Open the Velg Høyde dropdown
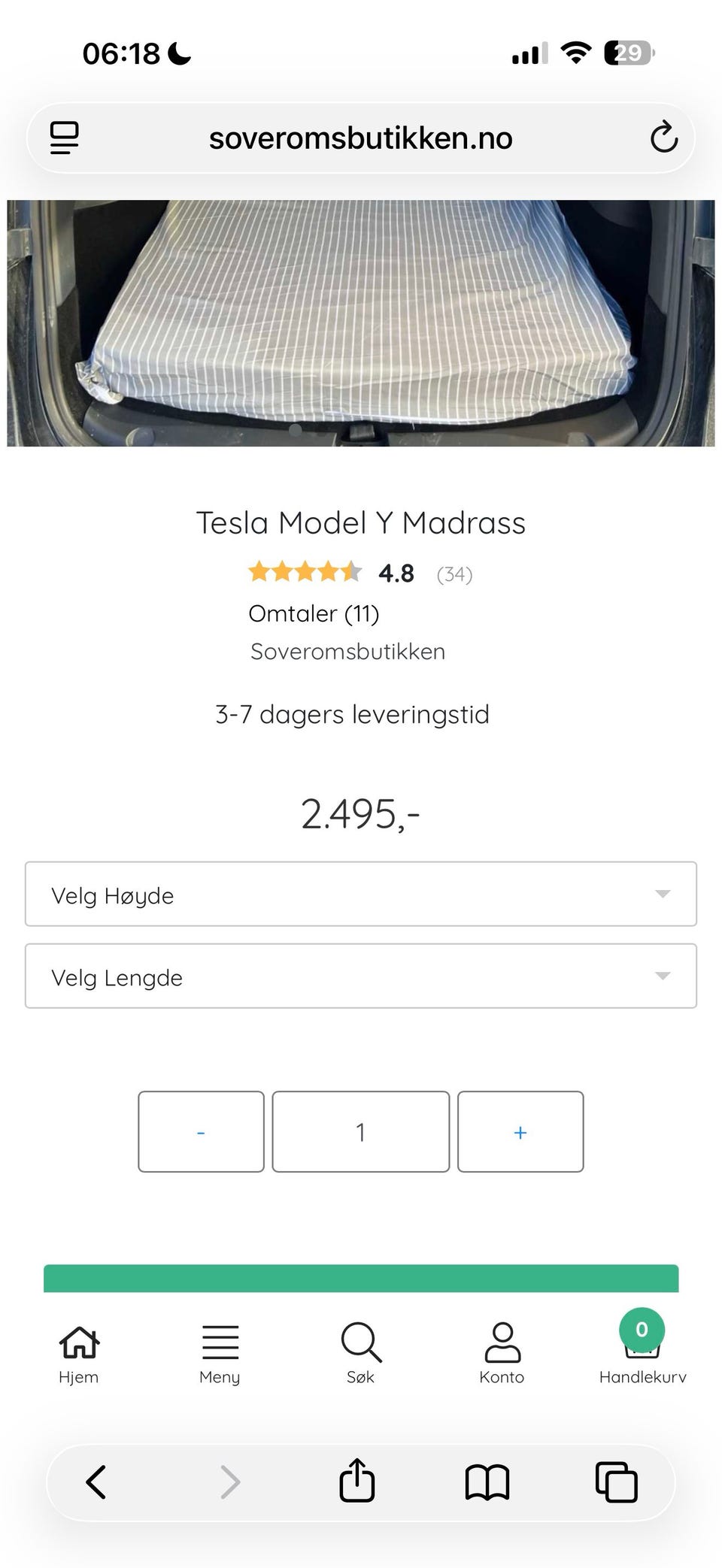 coord(361,894)
